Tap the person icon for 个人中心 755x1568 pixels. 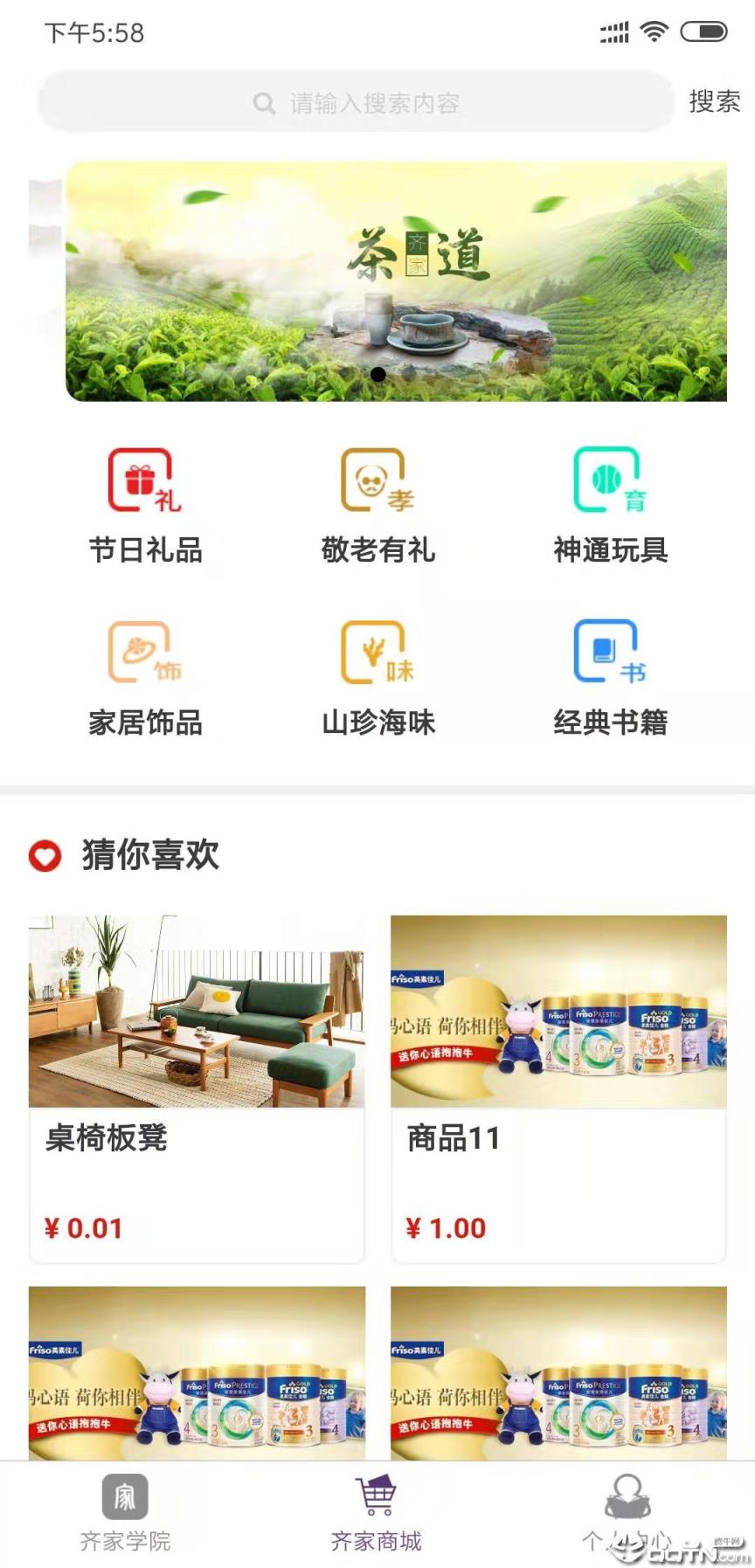click(x=627, y=1495)
